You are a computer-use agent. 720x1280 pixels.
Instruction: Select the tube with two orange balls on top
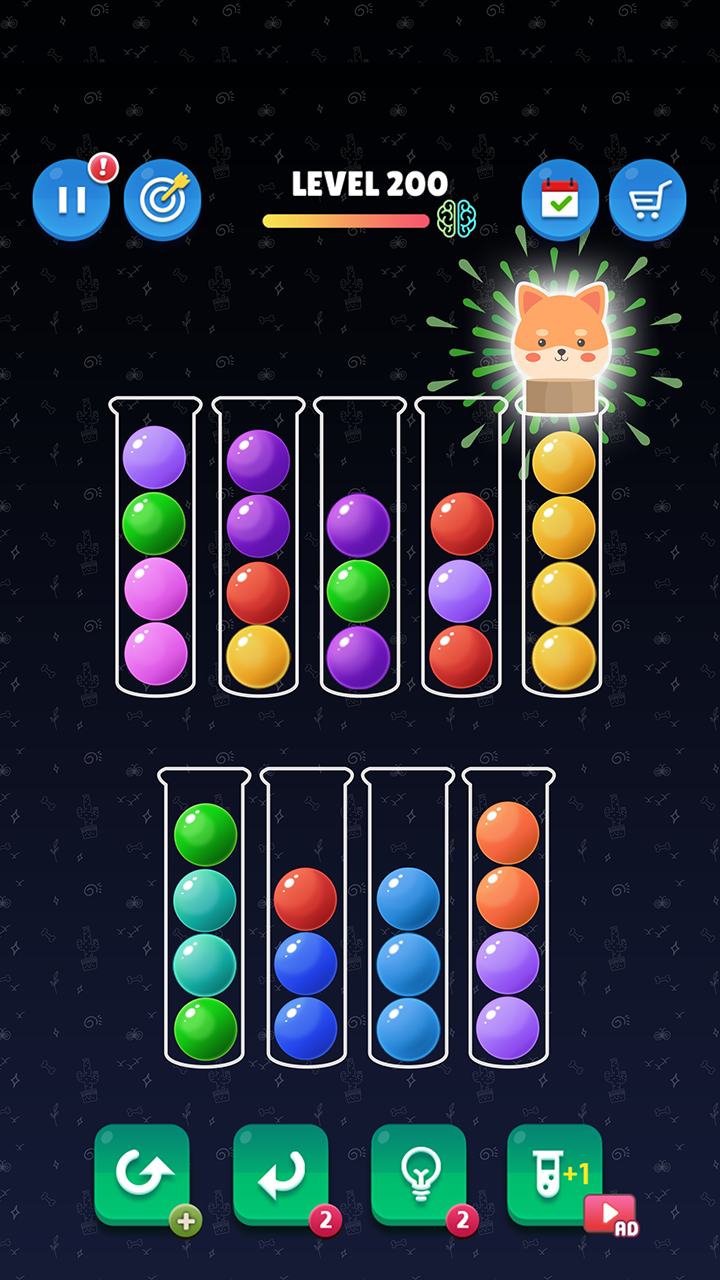pyautogui.click(x=509, y=917)
